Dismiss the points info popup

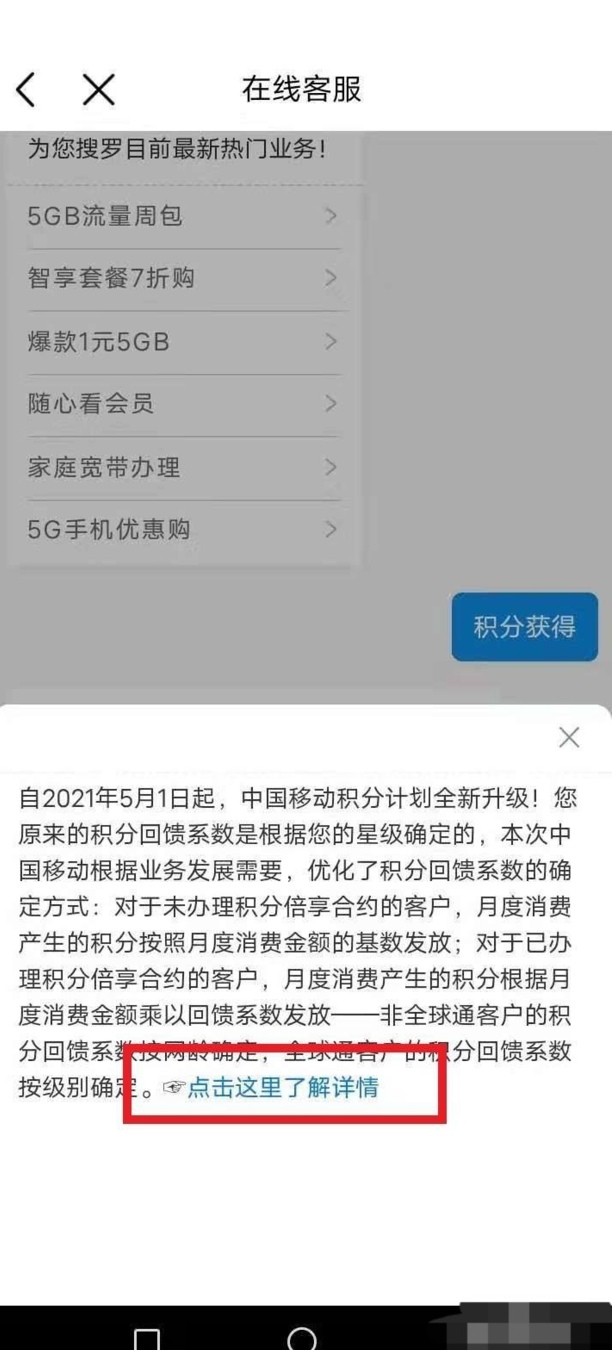(x=569, y=738)
